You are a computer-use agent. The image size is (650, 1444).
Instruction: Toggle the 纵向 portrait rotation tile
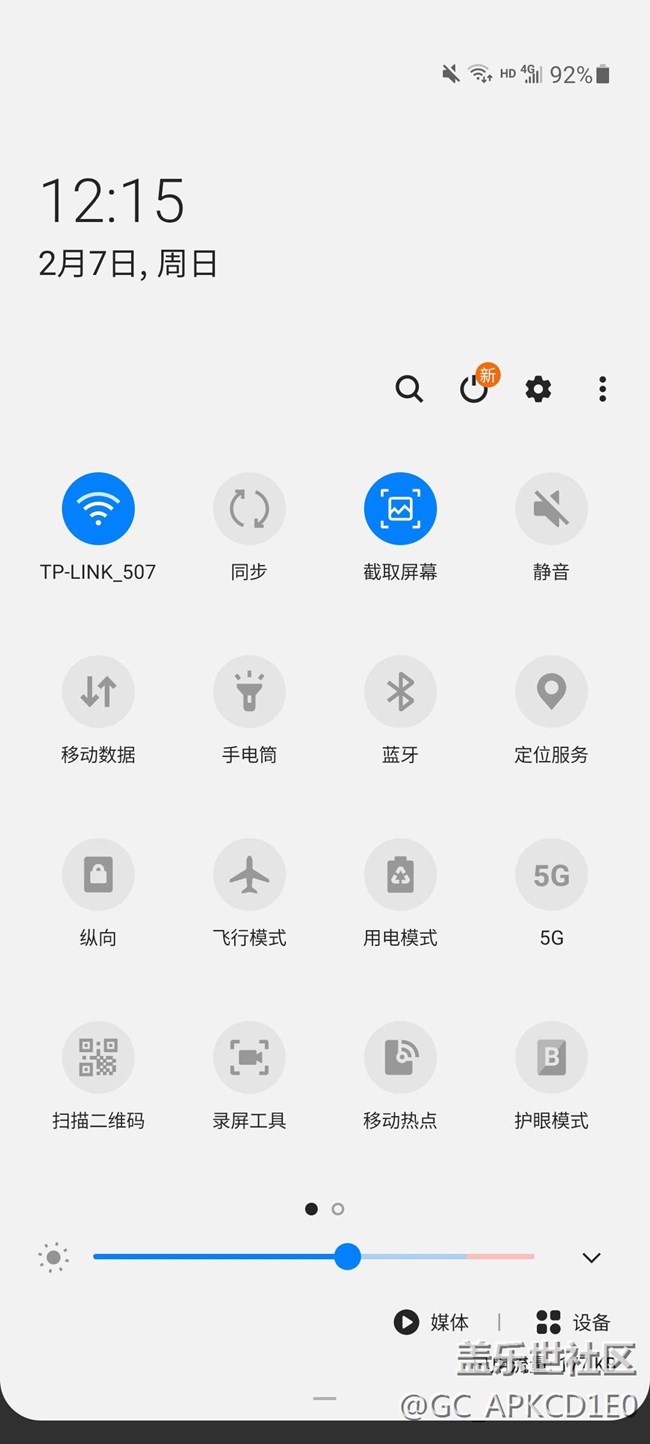pos(98,874)
